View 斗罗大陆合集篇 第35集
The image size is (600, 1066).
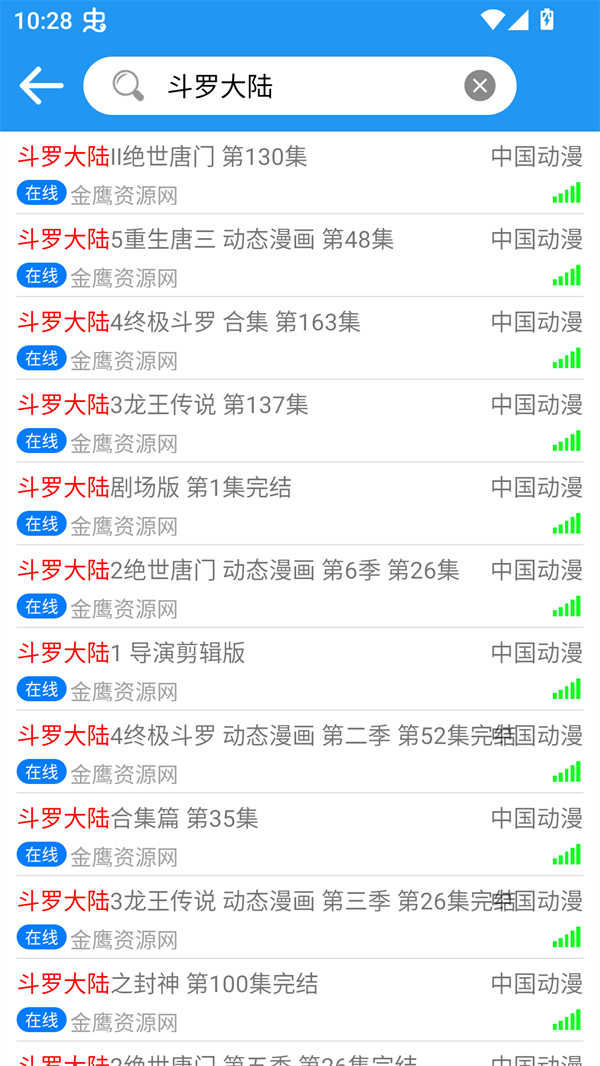click(x=138, y=819)
